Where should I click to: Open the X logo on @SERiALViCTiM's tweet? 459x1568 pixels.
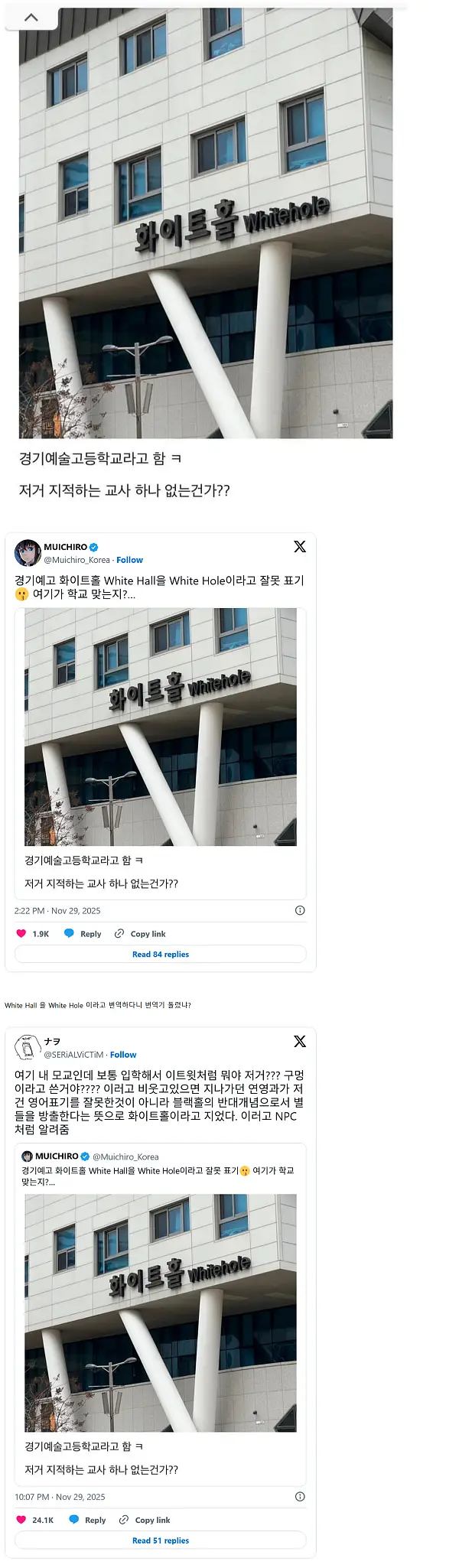tap(300, 1041)
